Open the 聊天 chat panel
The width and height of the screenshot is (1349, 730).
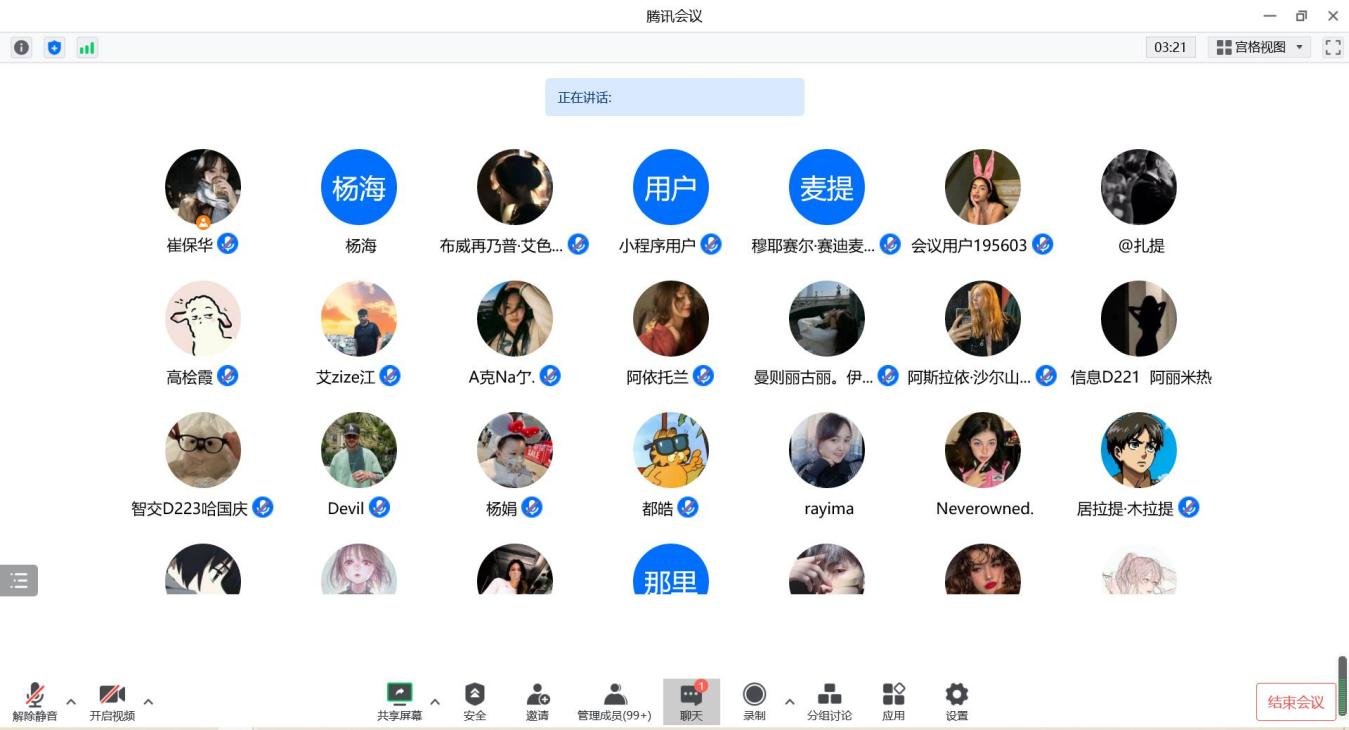pos(691,701)
